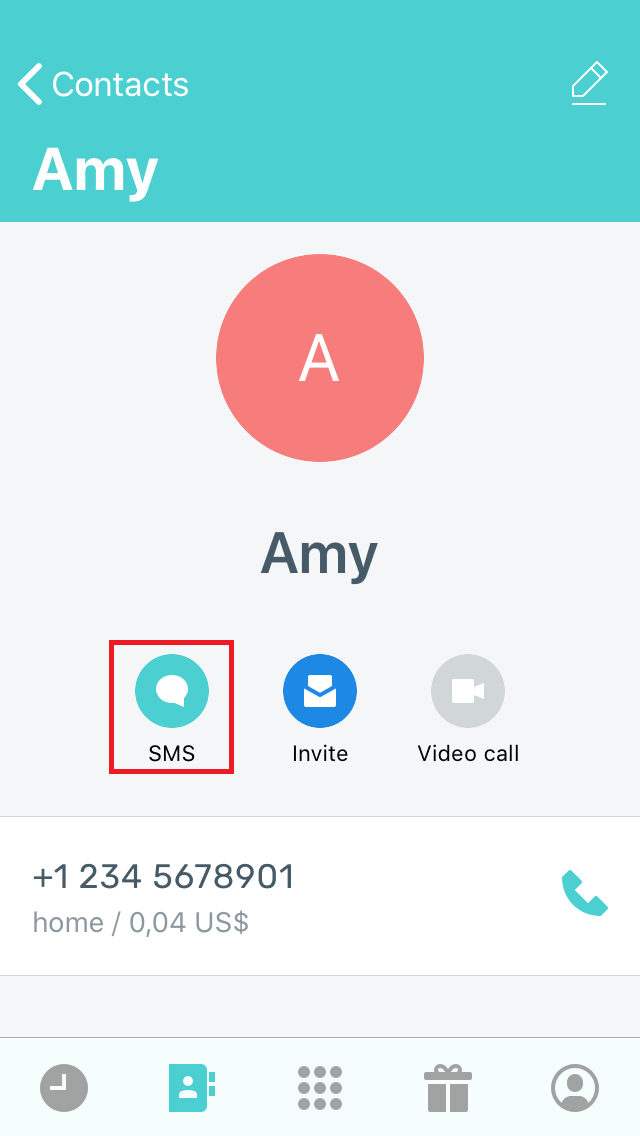Start a video call with Amy
This screenshot has width=640, height=1136.
coord(468,707)
